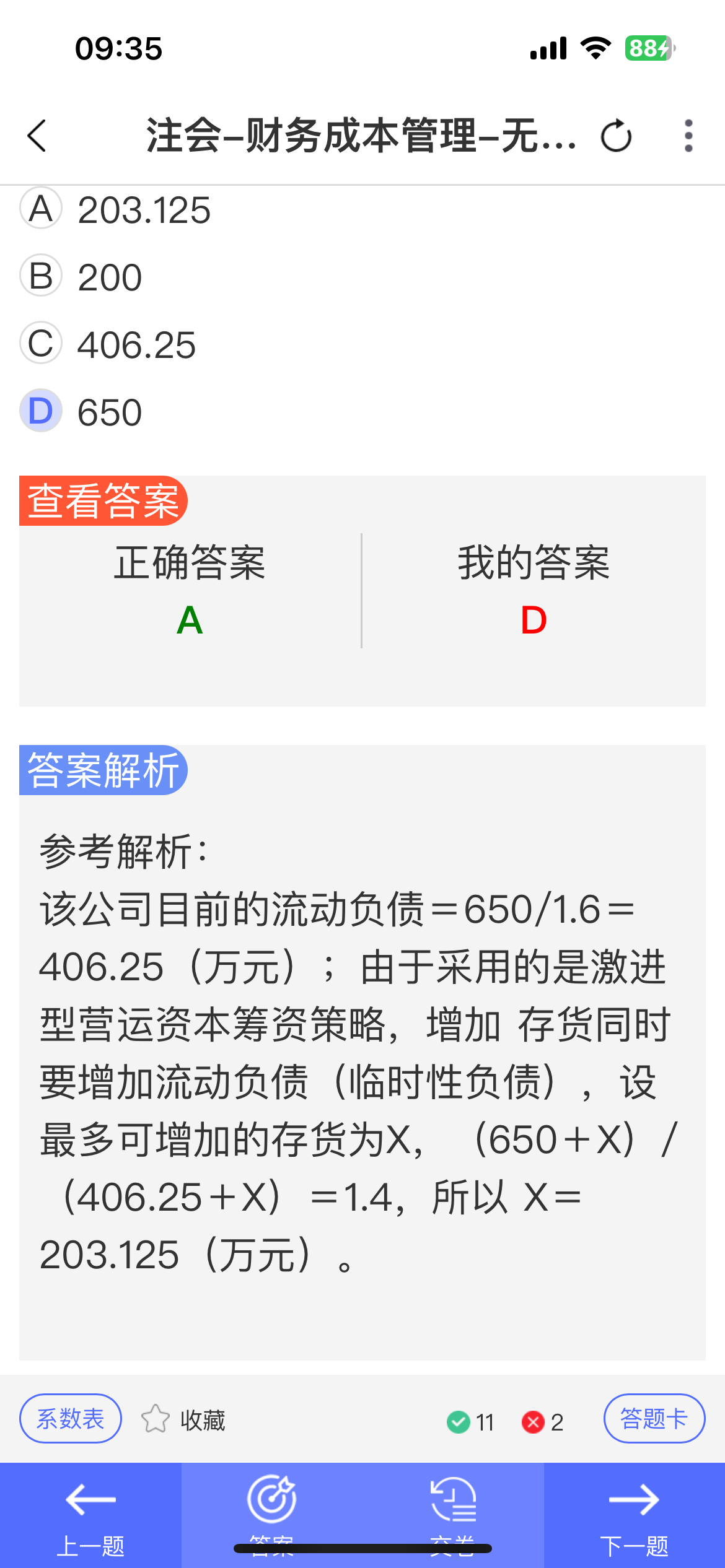The height and width of the screenshot is (1568, 725).
Task: Open the 答题卡 answer sheet
Action: click(654, 1419)
